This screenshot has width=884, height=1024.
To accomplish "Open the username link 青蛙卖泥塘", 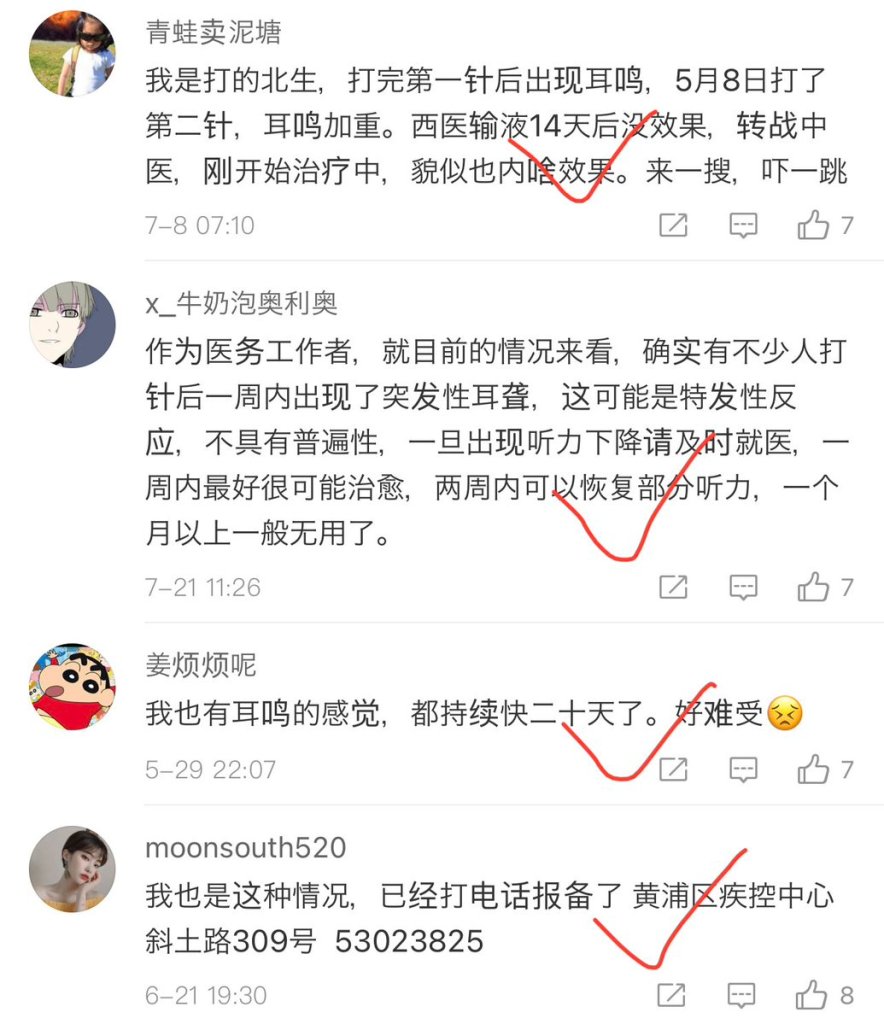I will click(213, 32).
